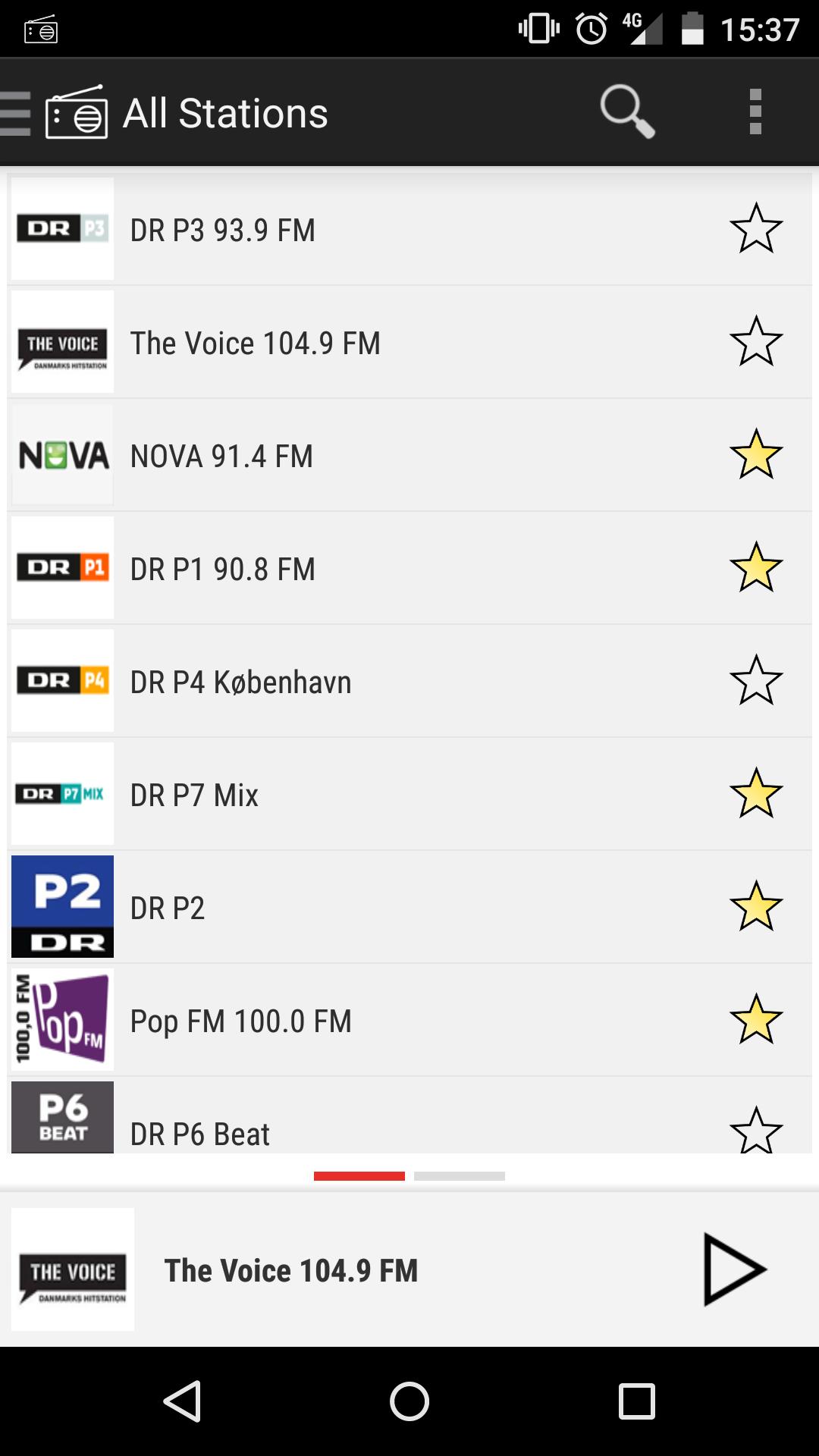Choose DR P1 90.8 FM from list
This screenshot has height=1456, width=819.
tap(379, 568)
